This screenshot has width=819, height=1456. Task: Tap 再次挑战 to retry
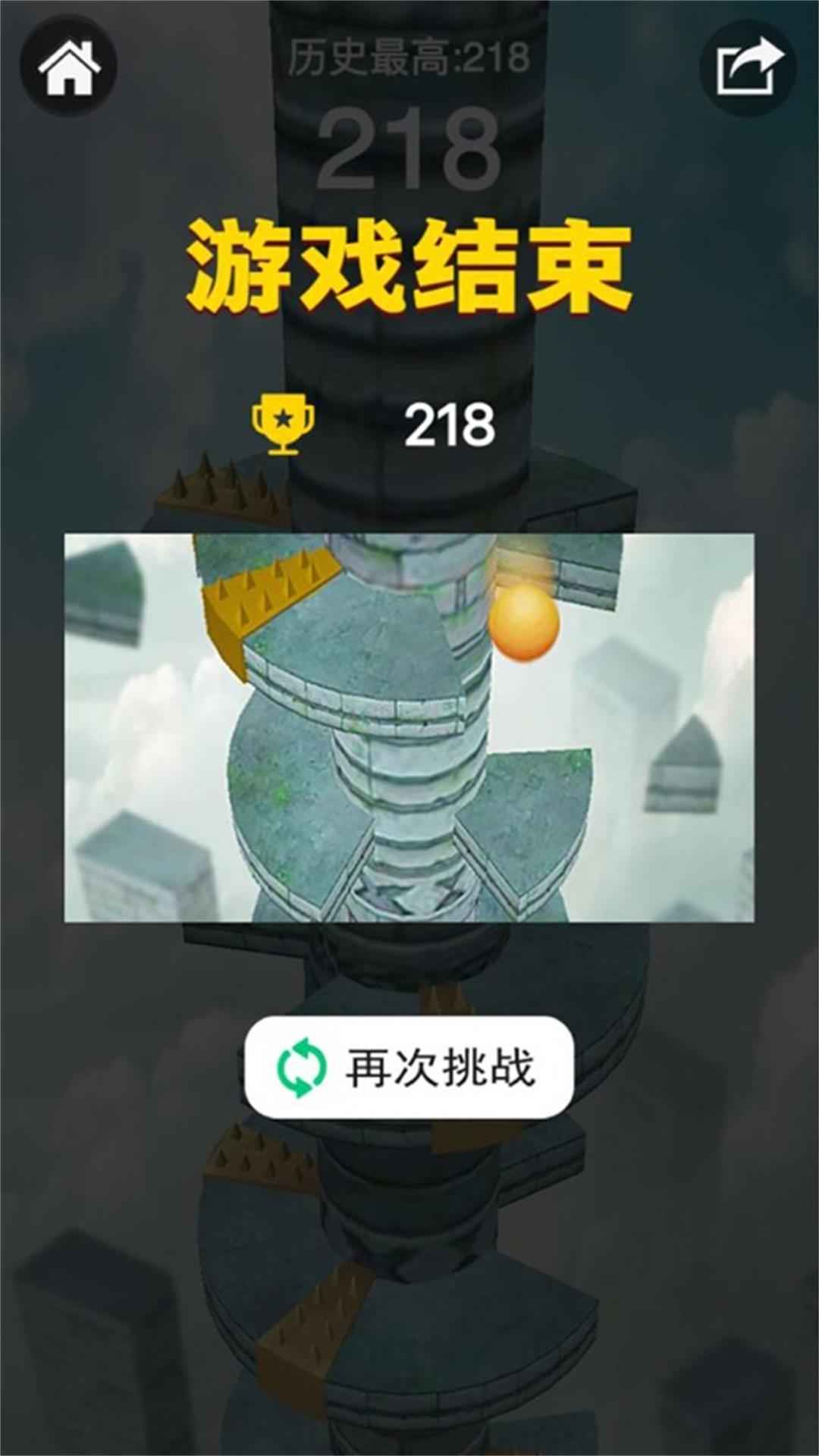tap(409, 1067)
